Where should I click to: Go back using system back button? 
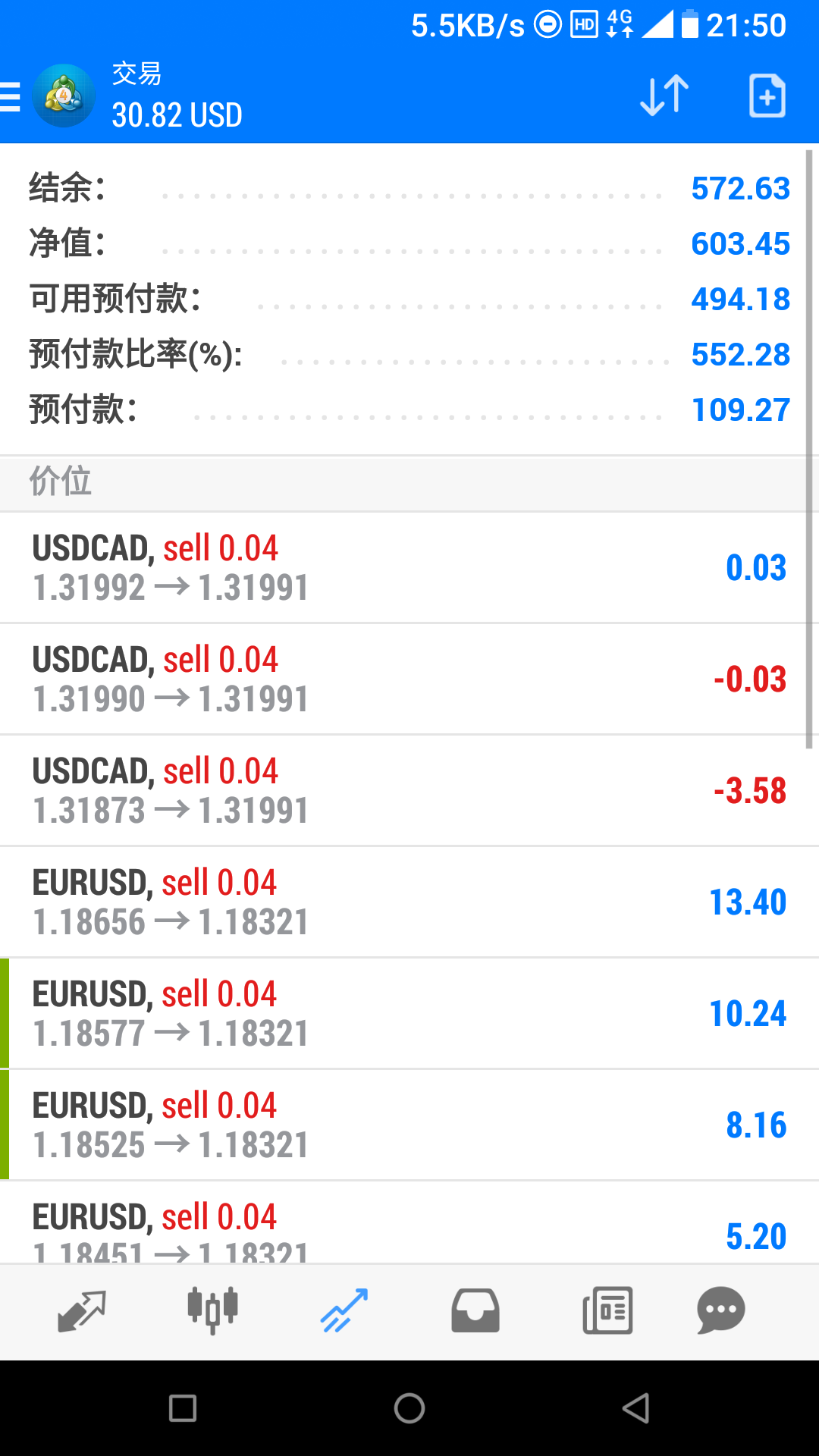[x=635, y=1408]
